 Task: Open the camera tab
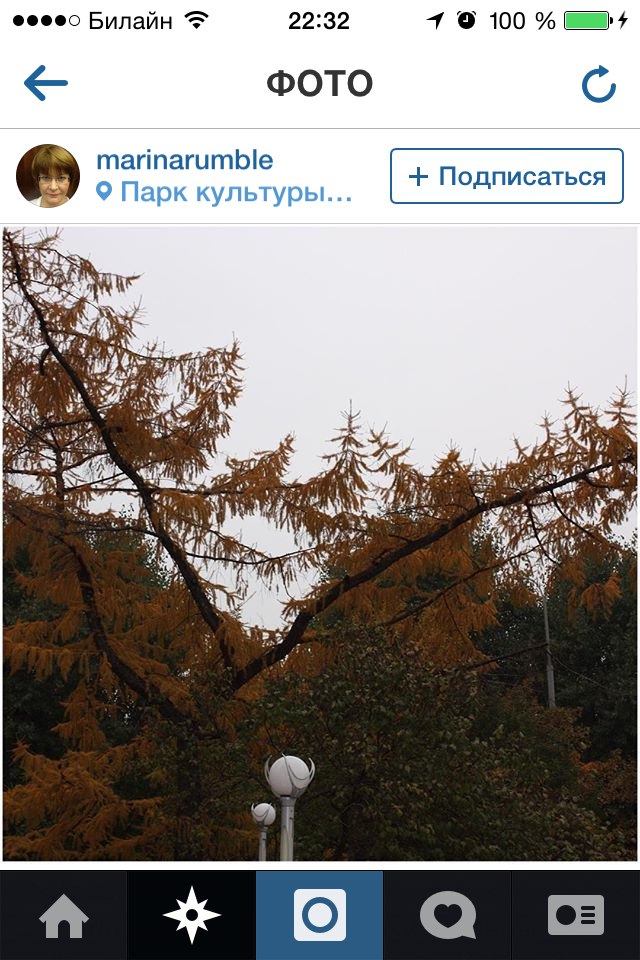pyautogui.click(x=320, y=915)
